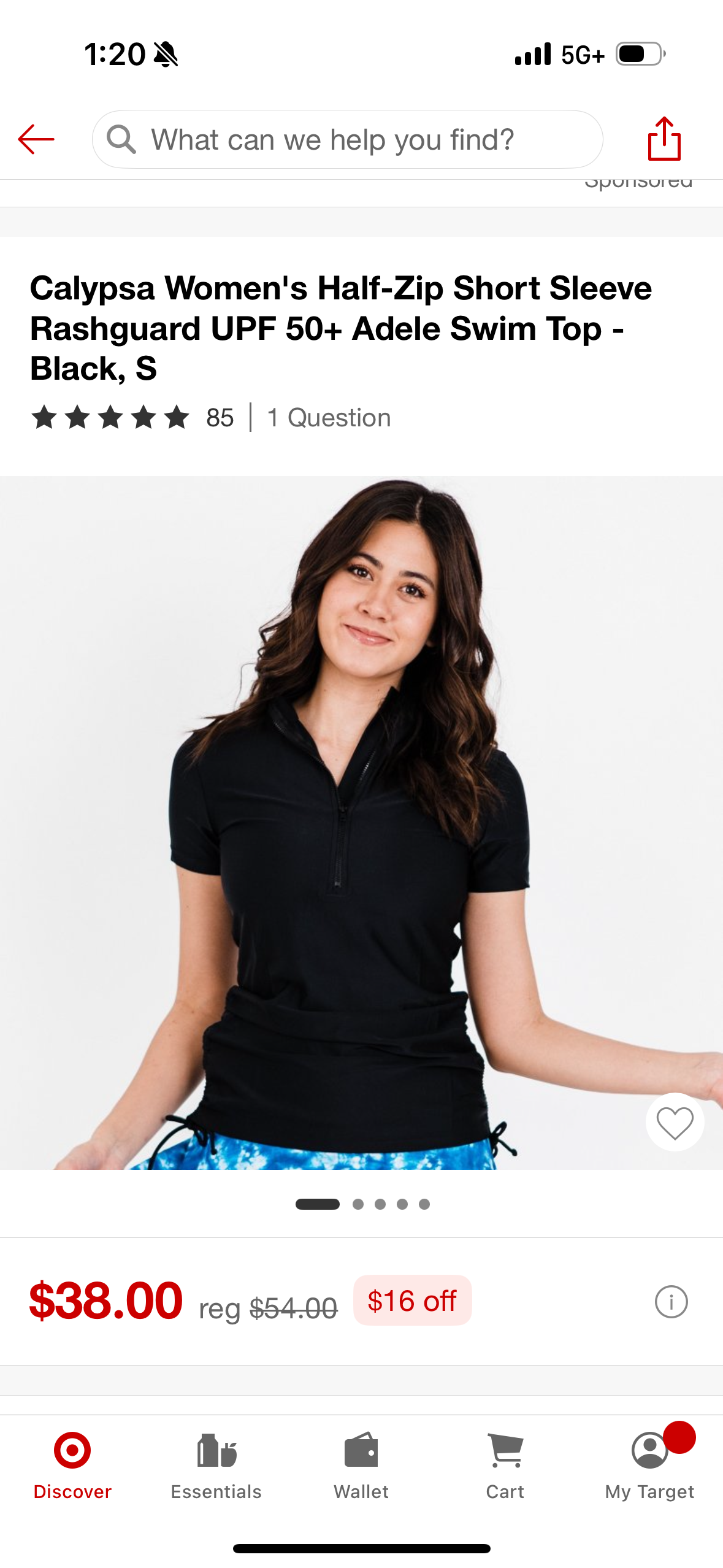This screenshot has width=723, height=1568.
Task: Go back using the red arrow
Action: click(36, 139)
